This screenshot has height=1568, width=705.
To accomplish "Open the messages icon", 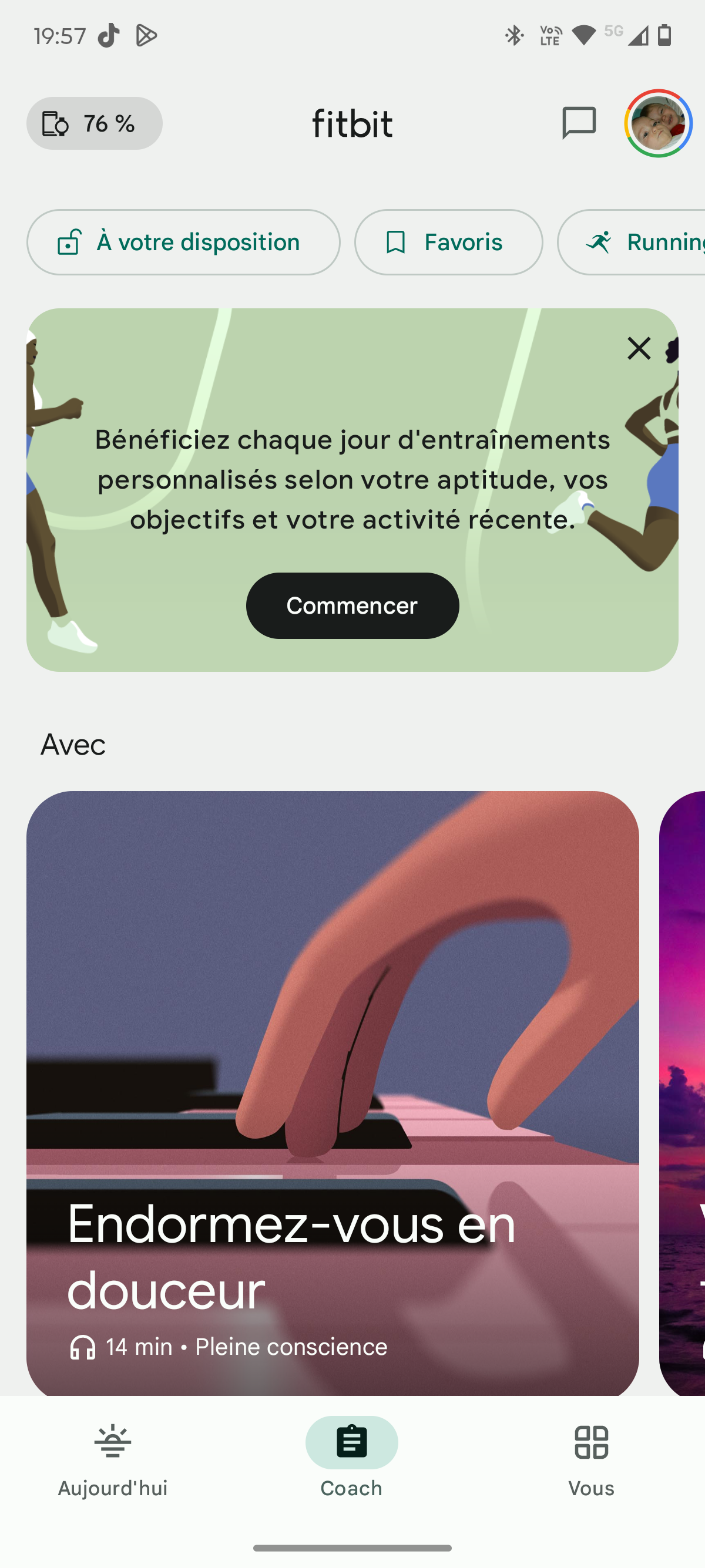I will (578, 123).
